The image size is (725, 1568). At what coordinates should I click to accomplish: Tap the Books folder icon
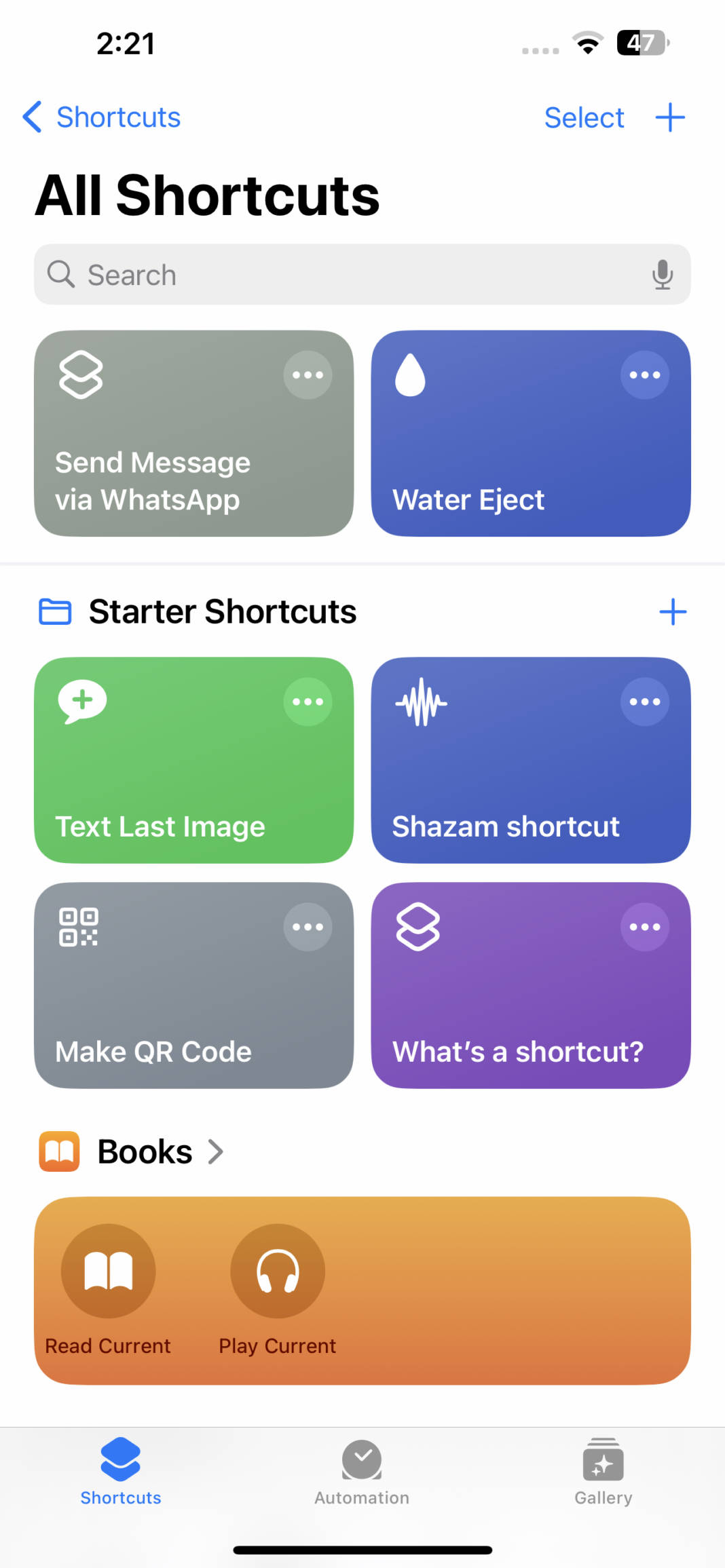[x=59, y=1151]
